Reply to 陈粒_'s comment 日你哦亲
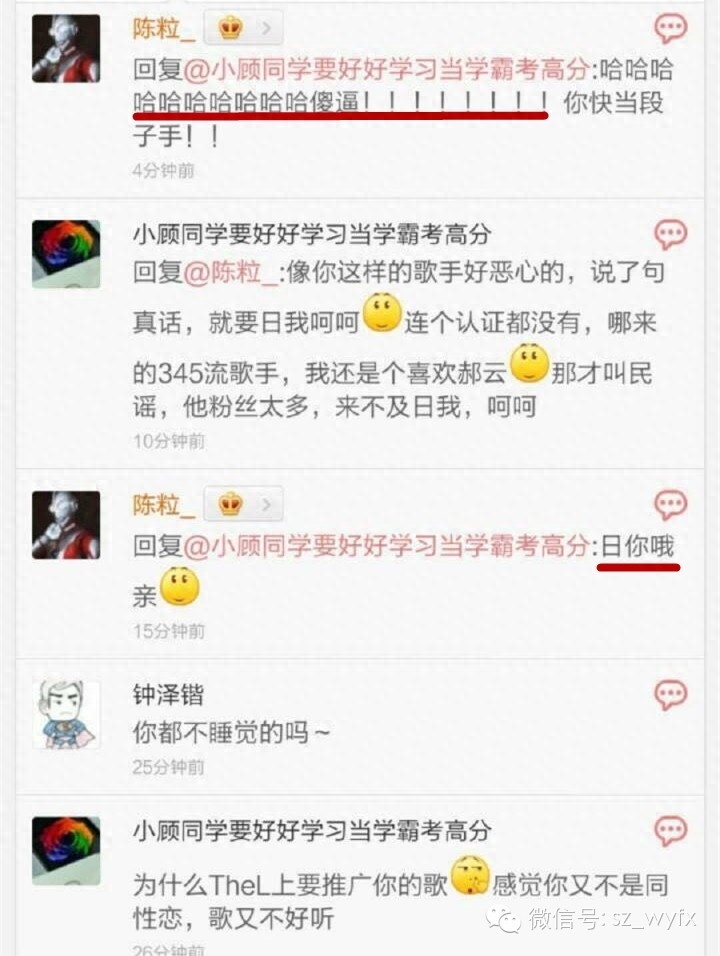720x956 pixels. point(670,504)
